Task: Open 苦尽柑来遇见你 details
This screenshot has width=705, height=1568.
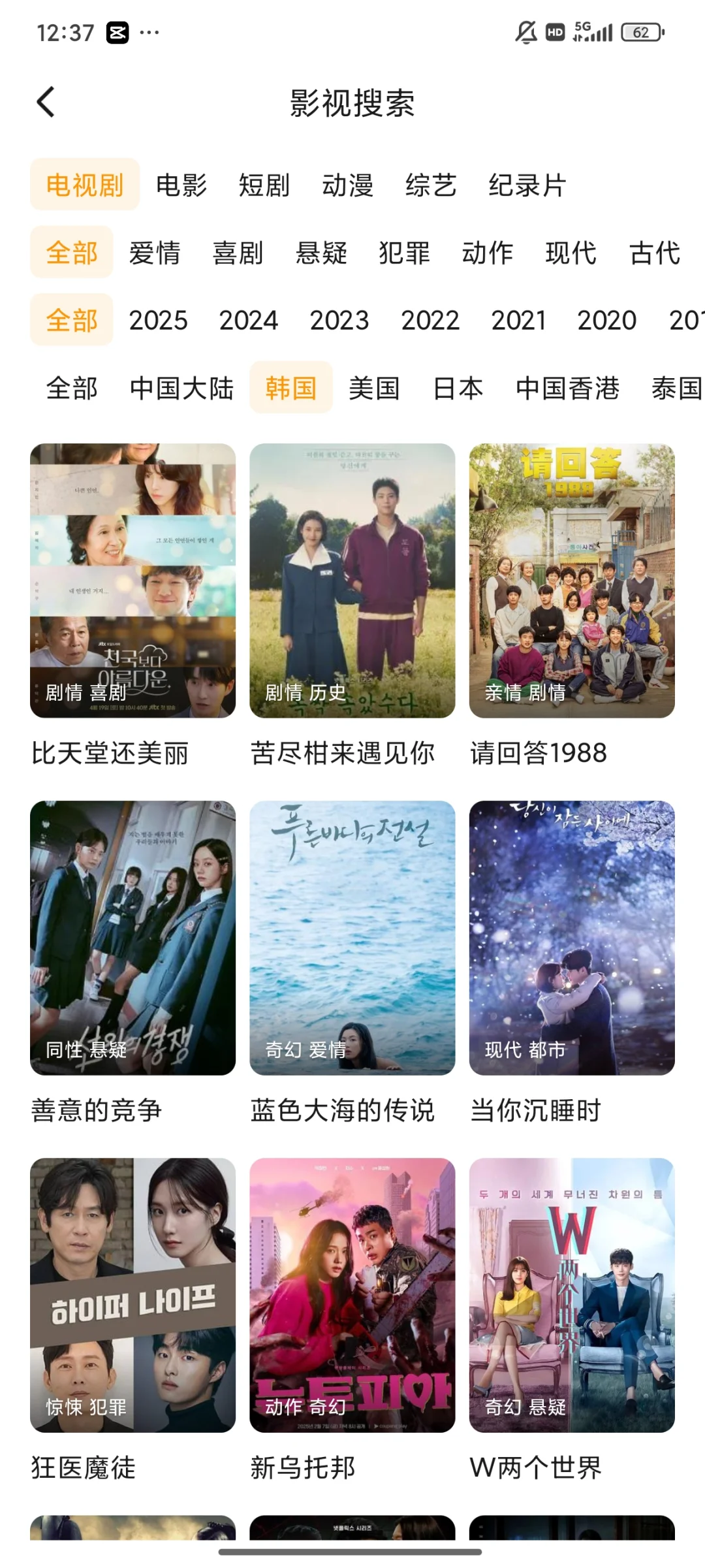Action: (352, 581)
